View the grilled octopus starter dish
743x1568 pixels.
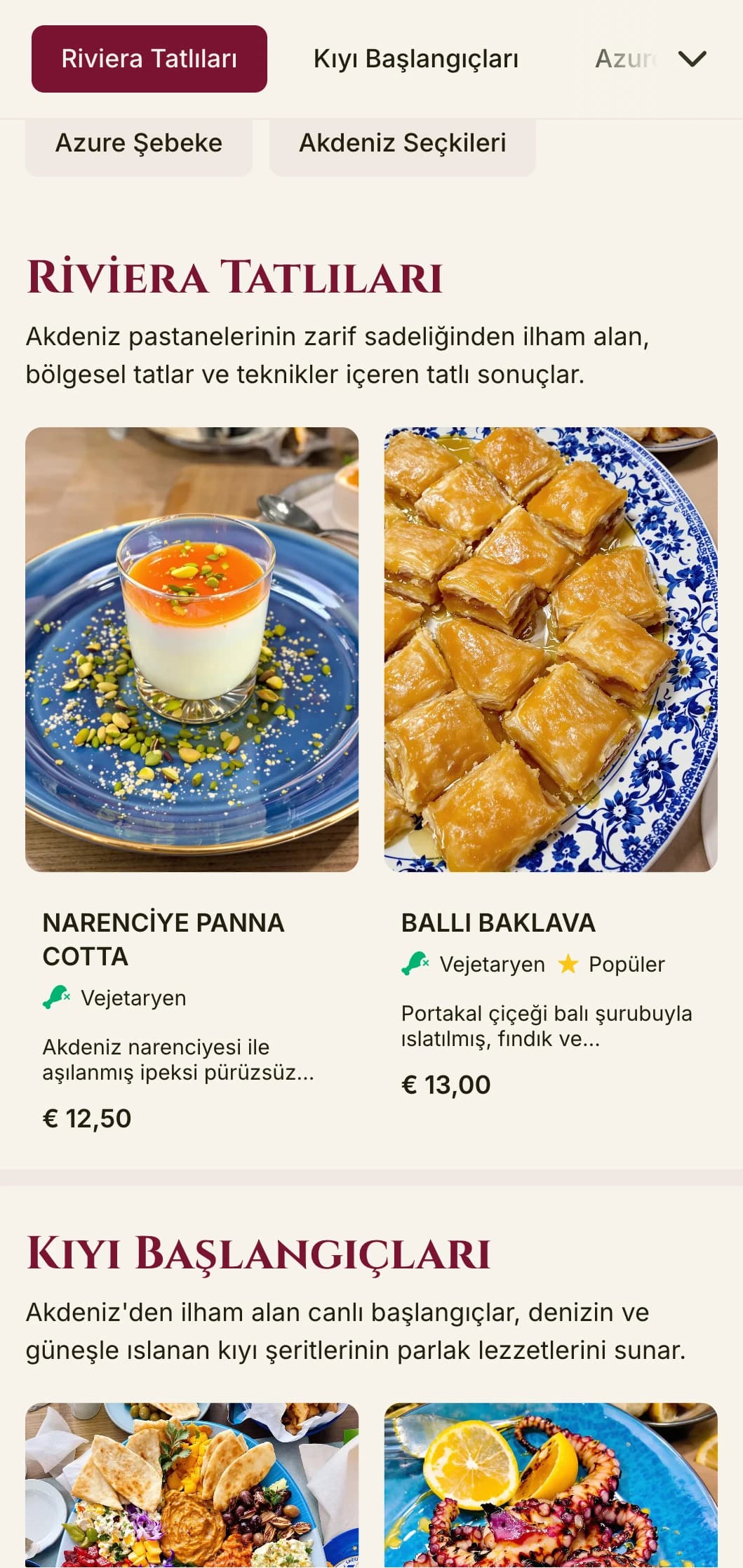tap(550, 1487)
